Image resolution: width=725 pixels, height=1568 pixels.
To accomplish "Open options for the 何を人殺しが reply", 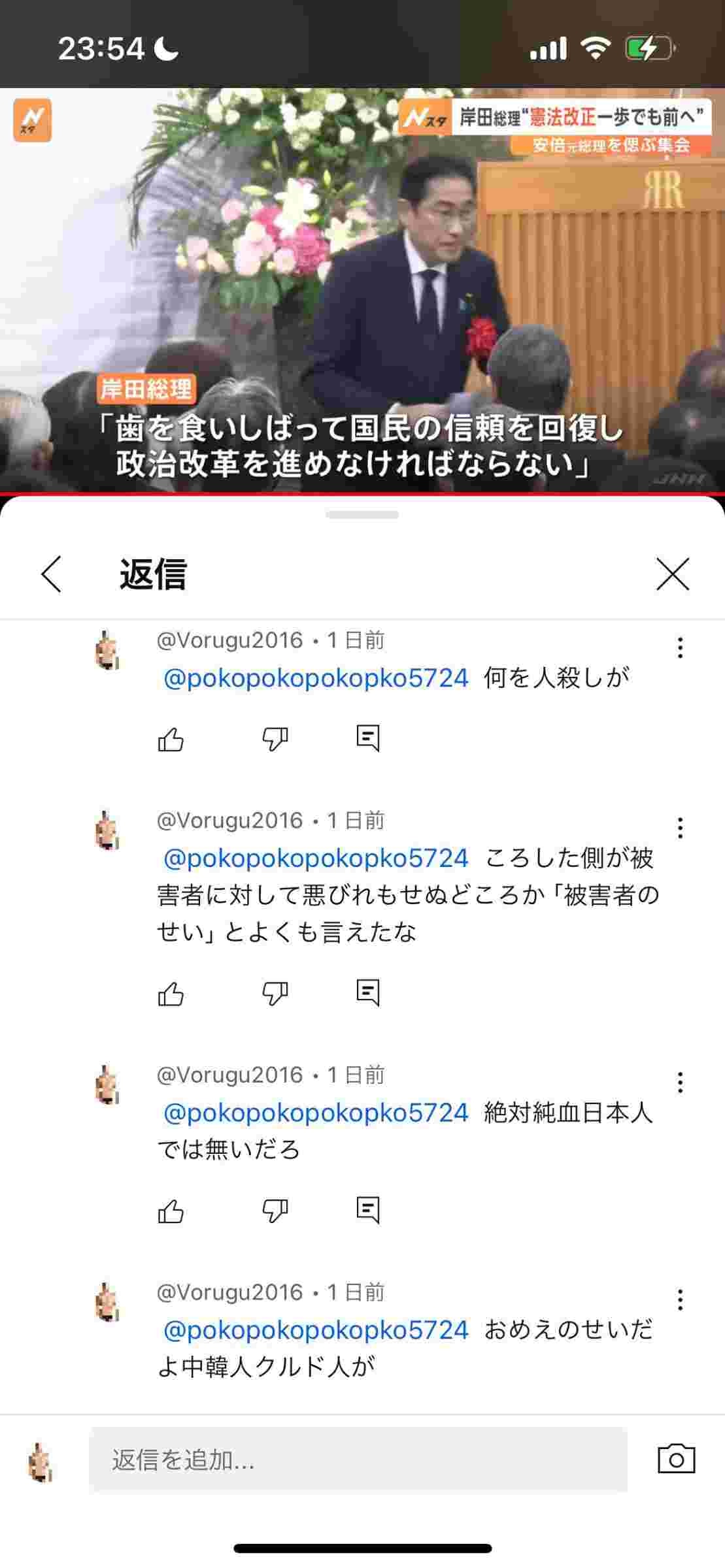I will pos(680,647).
